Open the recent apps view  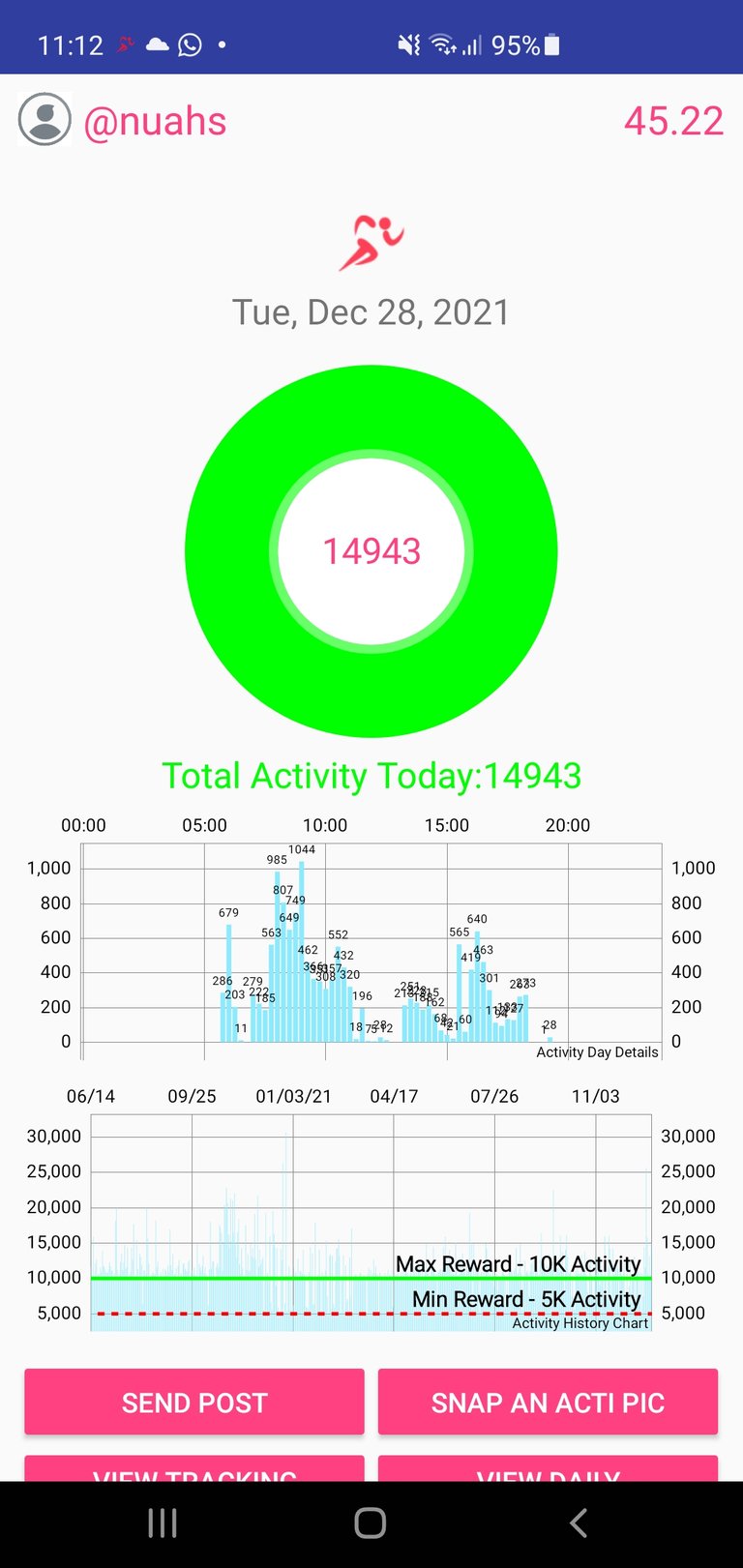[163, 1524]
